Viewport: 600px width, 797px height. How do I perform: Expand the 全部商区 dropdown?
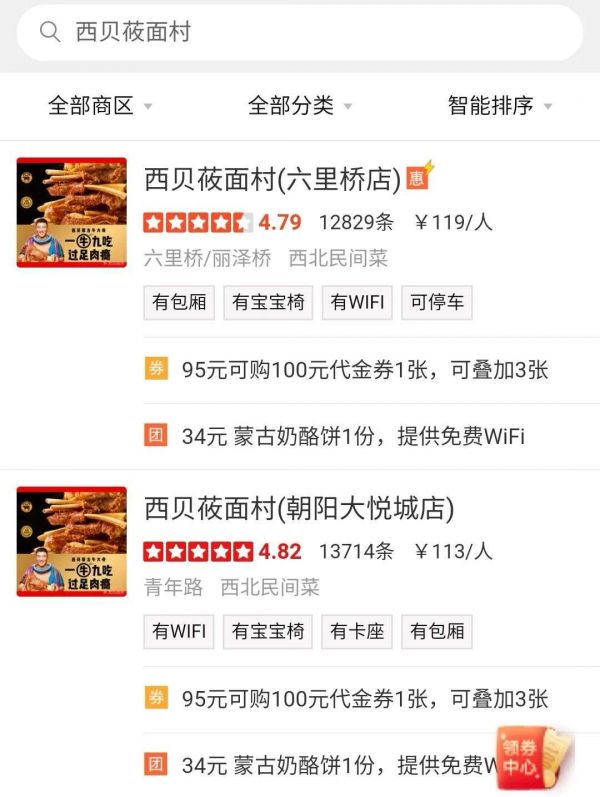tap(100, 106)
